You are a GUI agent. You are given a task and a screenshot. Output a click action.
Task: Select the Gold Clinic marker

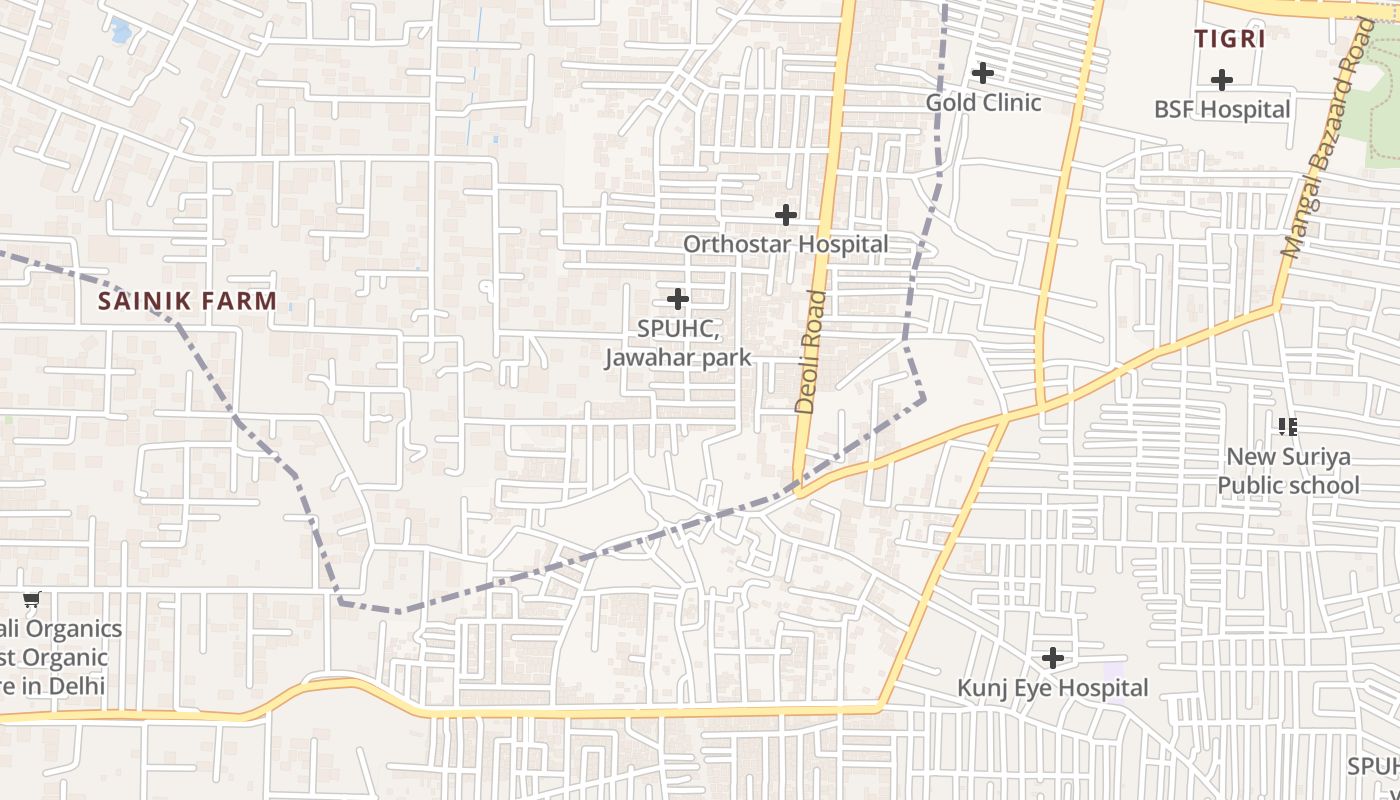[983, 73]
